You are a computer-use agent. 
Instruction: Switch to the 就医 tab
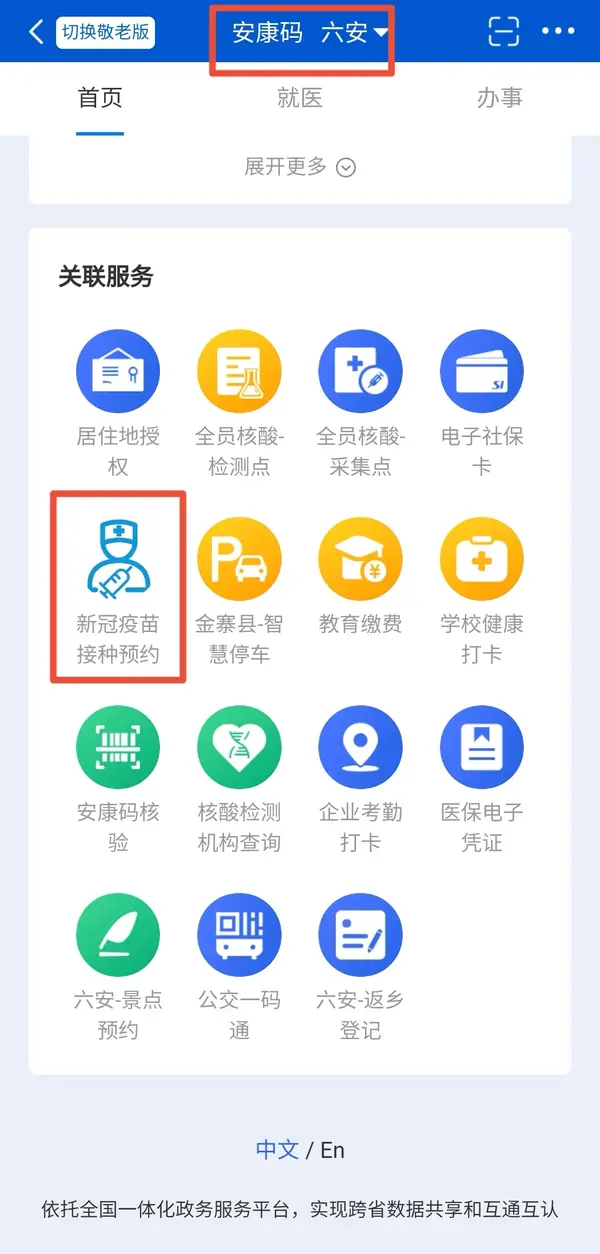[300, 98]
